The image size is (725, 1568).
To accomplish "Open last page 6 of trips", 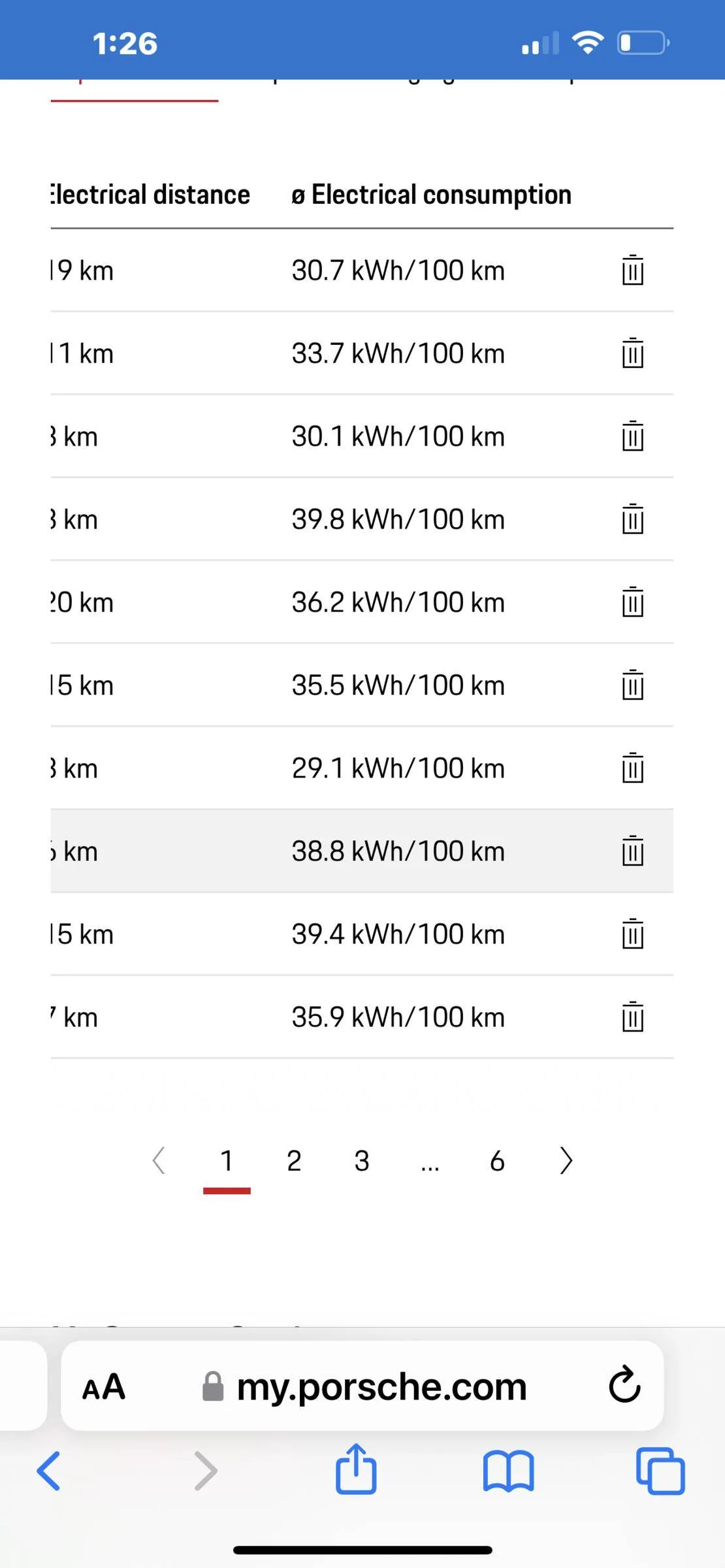I will click(497, 1161).
